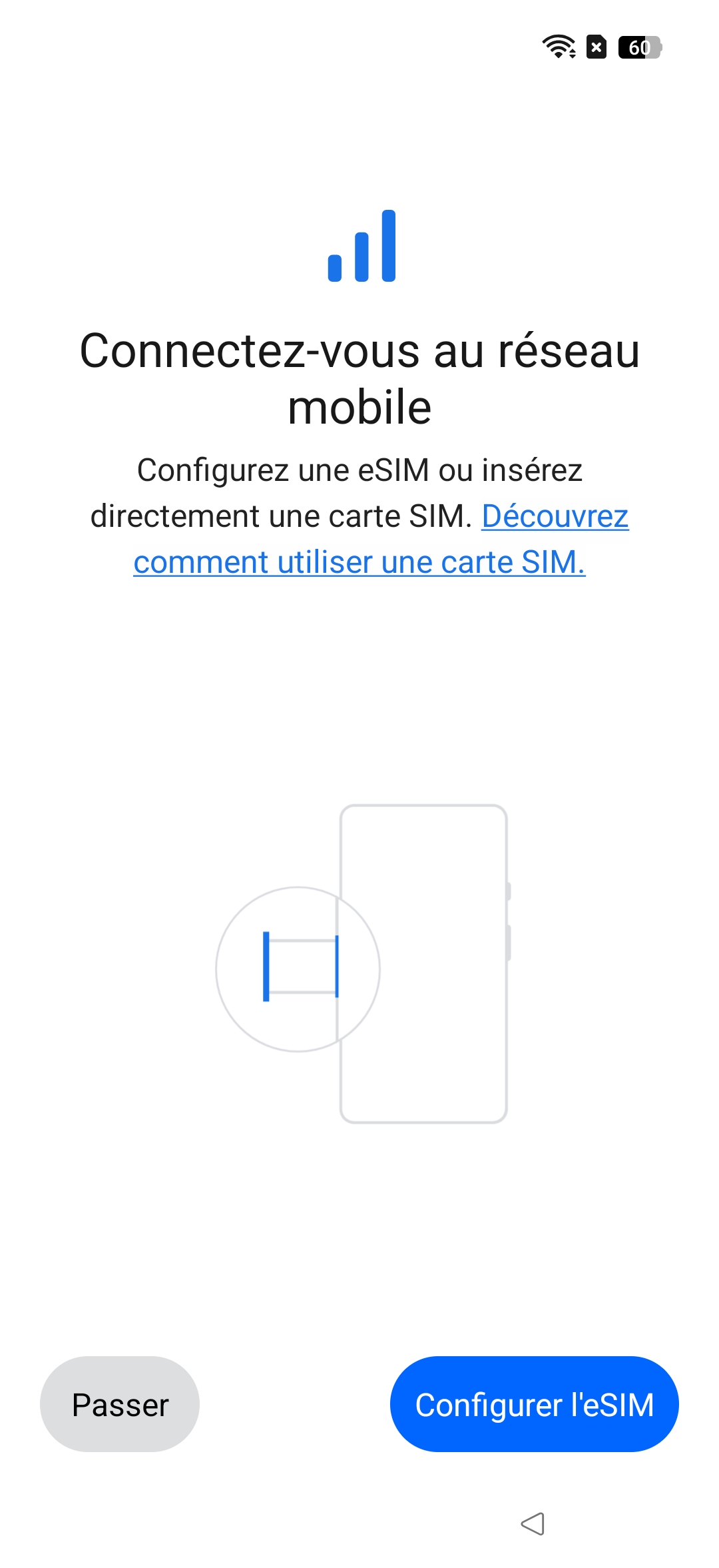Tap the Passer button to skip
The height and width of the screenshot is (1568, 719).
[x=120, y=1404]
